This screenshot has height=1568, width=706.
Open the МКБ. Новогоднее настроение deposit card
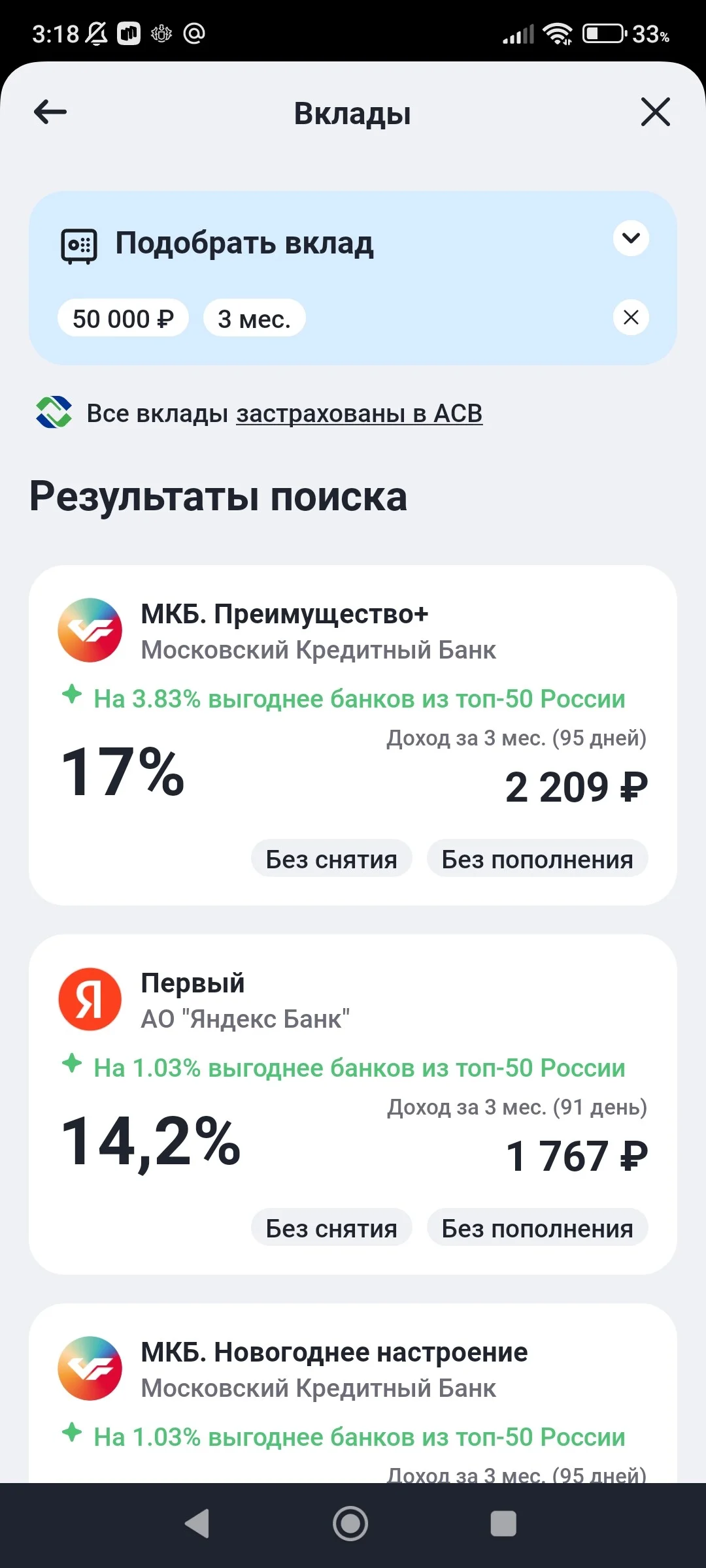353,1393
